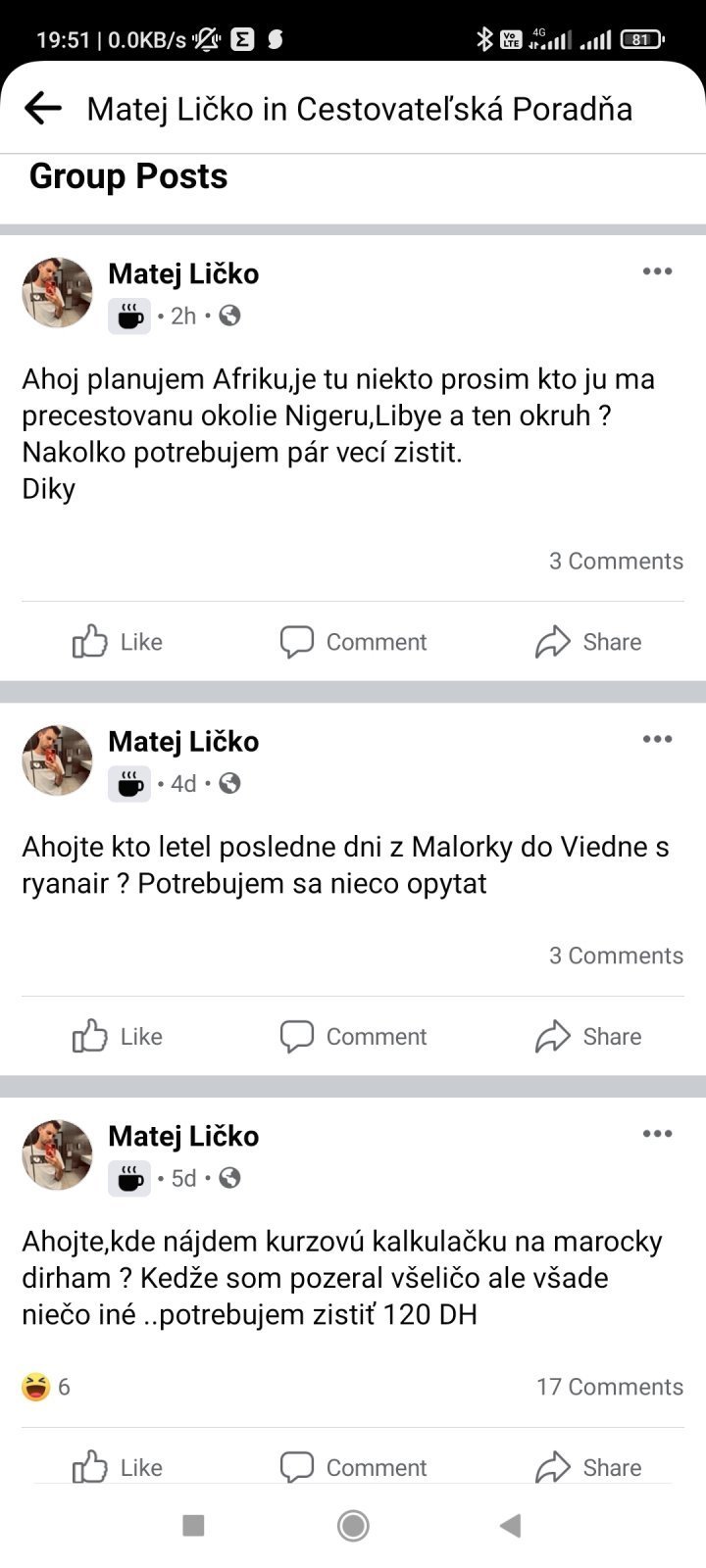Show the 17 comments on dirham post

(609, 1387)
